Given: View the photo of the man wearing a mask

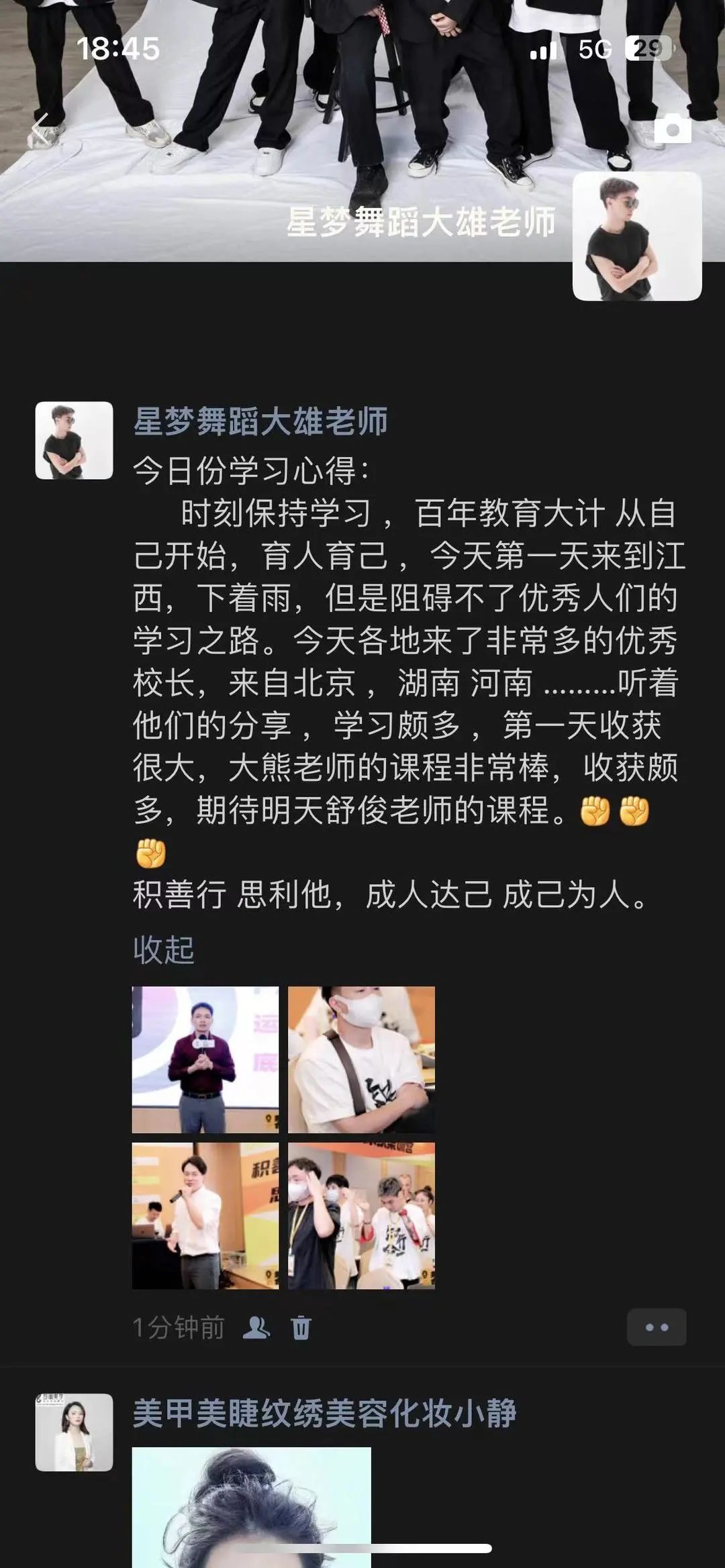Looking at the screenshot, I should click(x=361, y=1059).
